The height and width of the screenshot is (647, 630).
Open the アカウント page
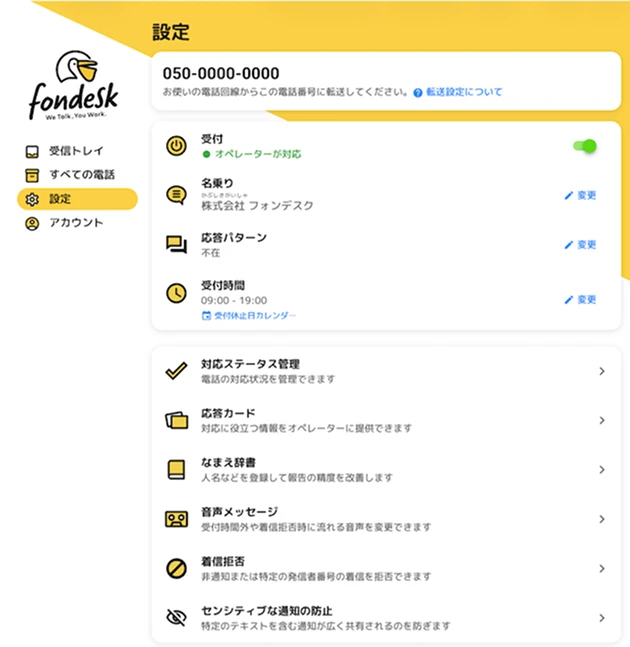pyautogui.click(x=75, y=223)
